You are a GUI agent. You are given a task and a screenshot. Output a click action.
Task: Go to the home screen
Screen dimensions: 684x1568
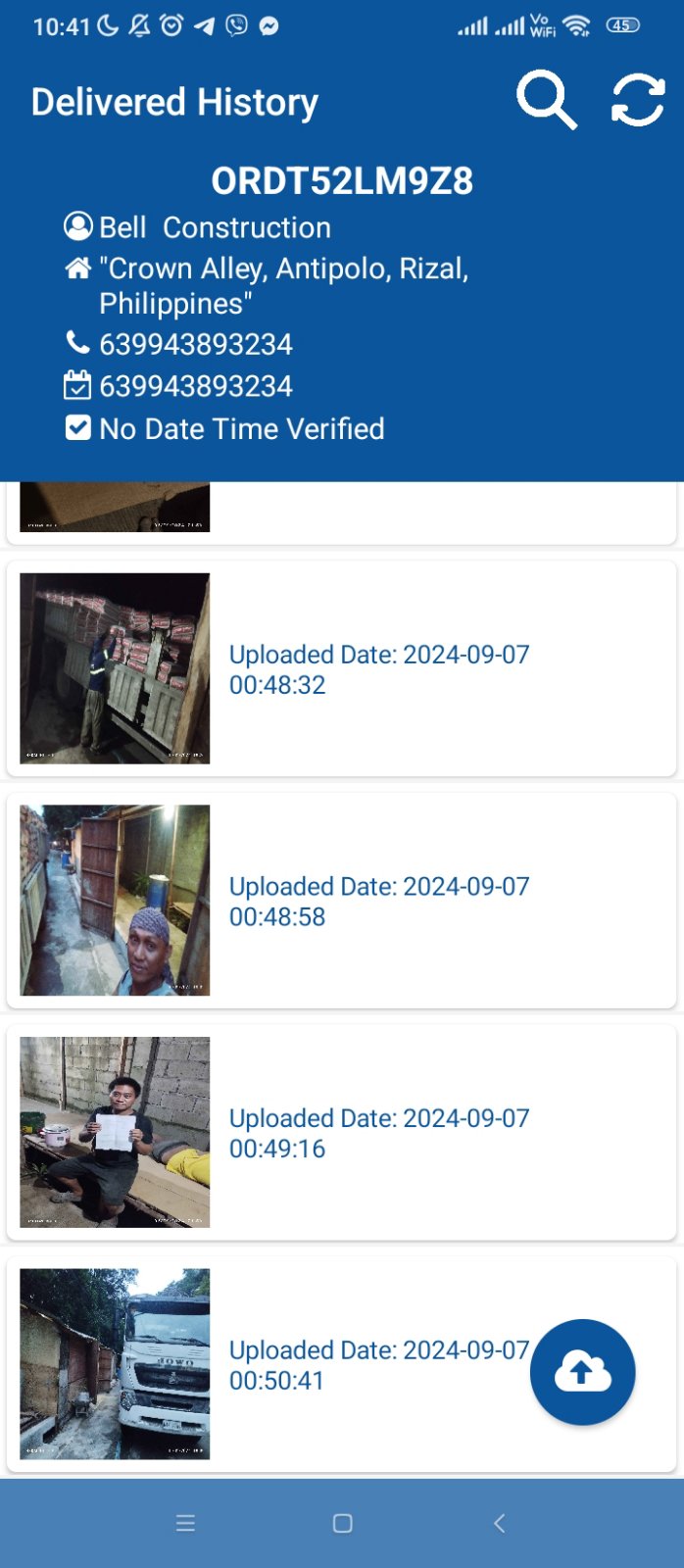pyautogui.click(x=342, y=1523)
